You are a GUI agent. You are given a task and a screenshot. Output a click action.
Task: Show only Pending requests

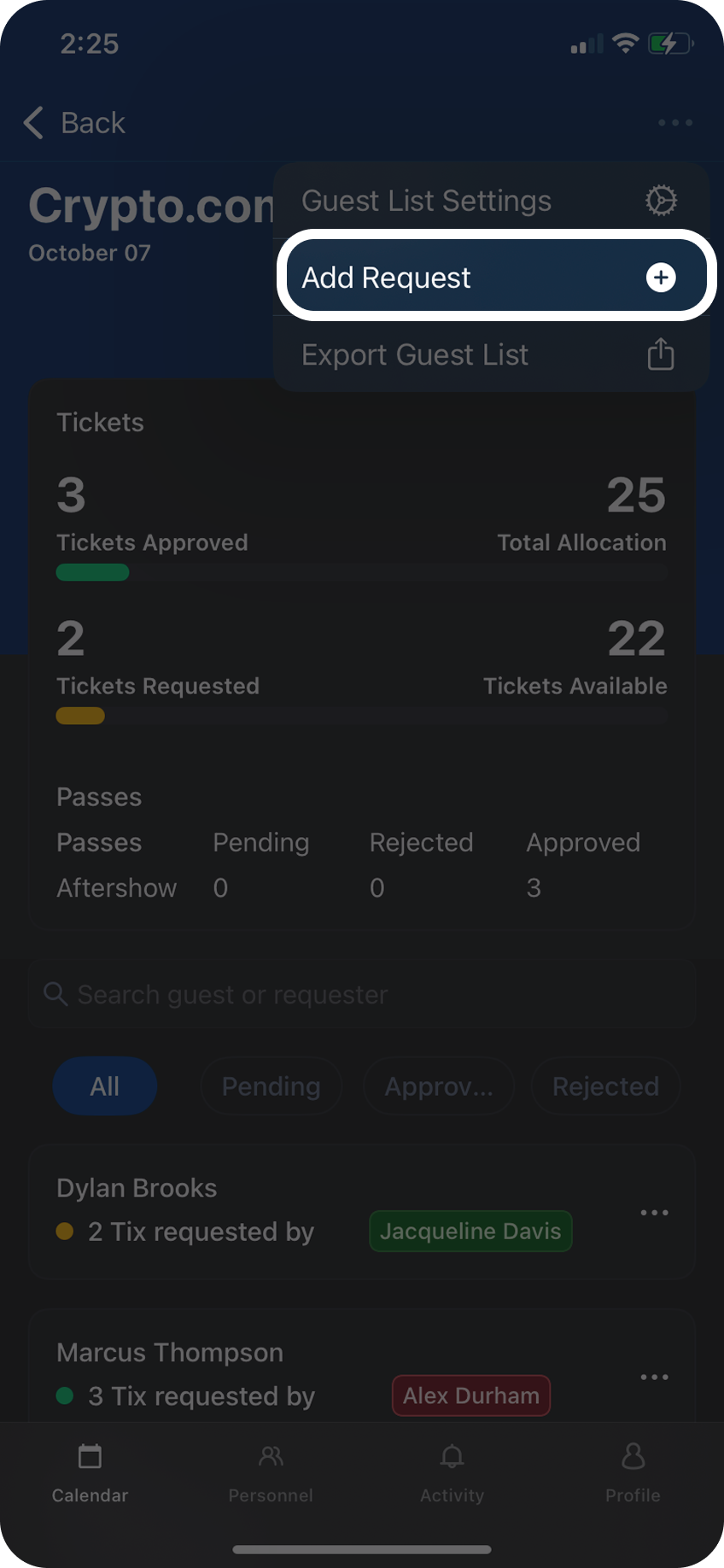click(x=271, y=1086)
